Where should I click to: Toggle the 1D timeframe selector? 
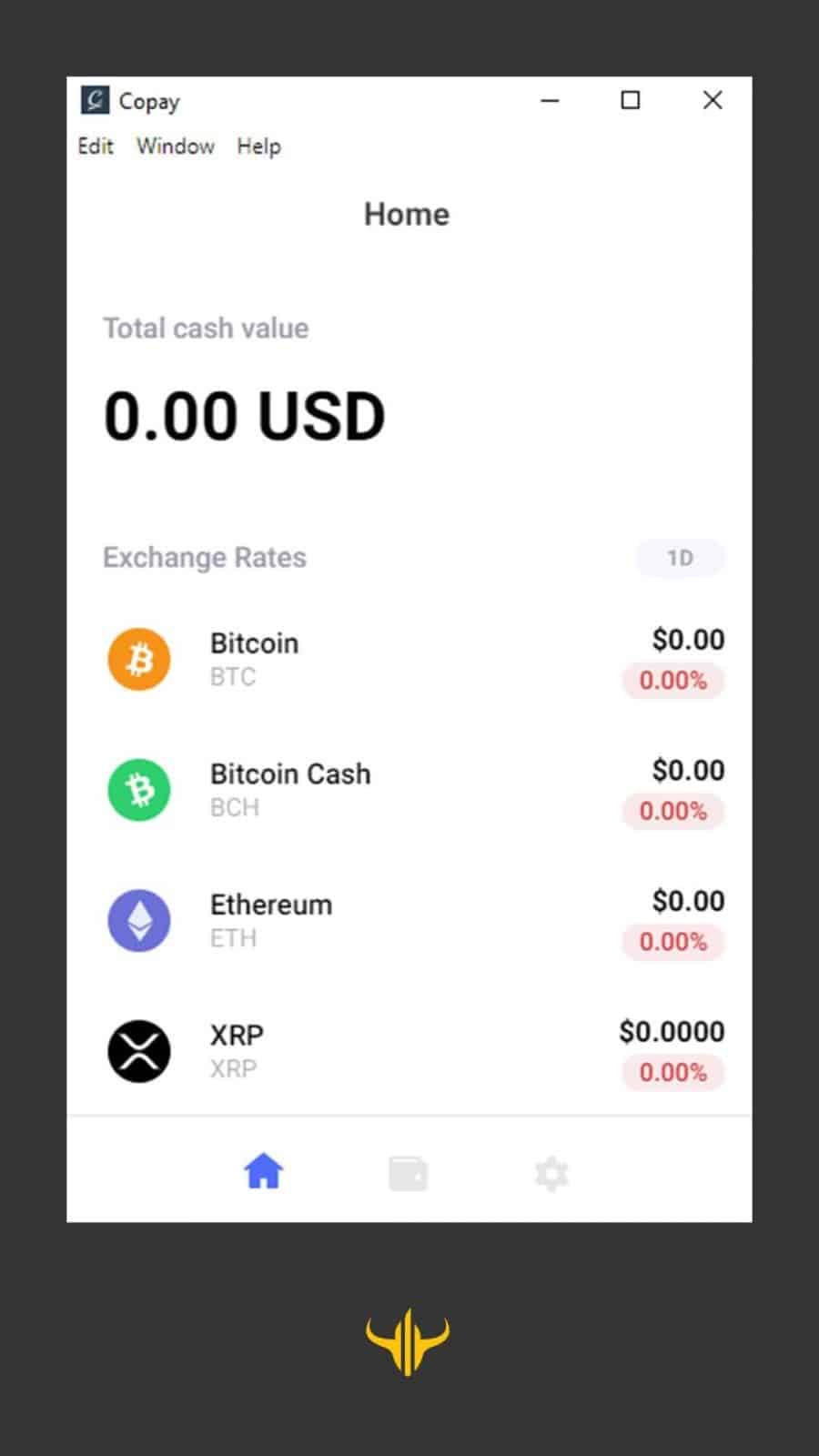point(680,558)
